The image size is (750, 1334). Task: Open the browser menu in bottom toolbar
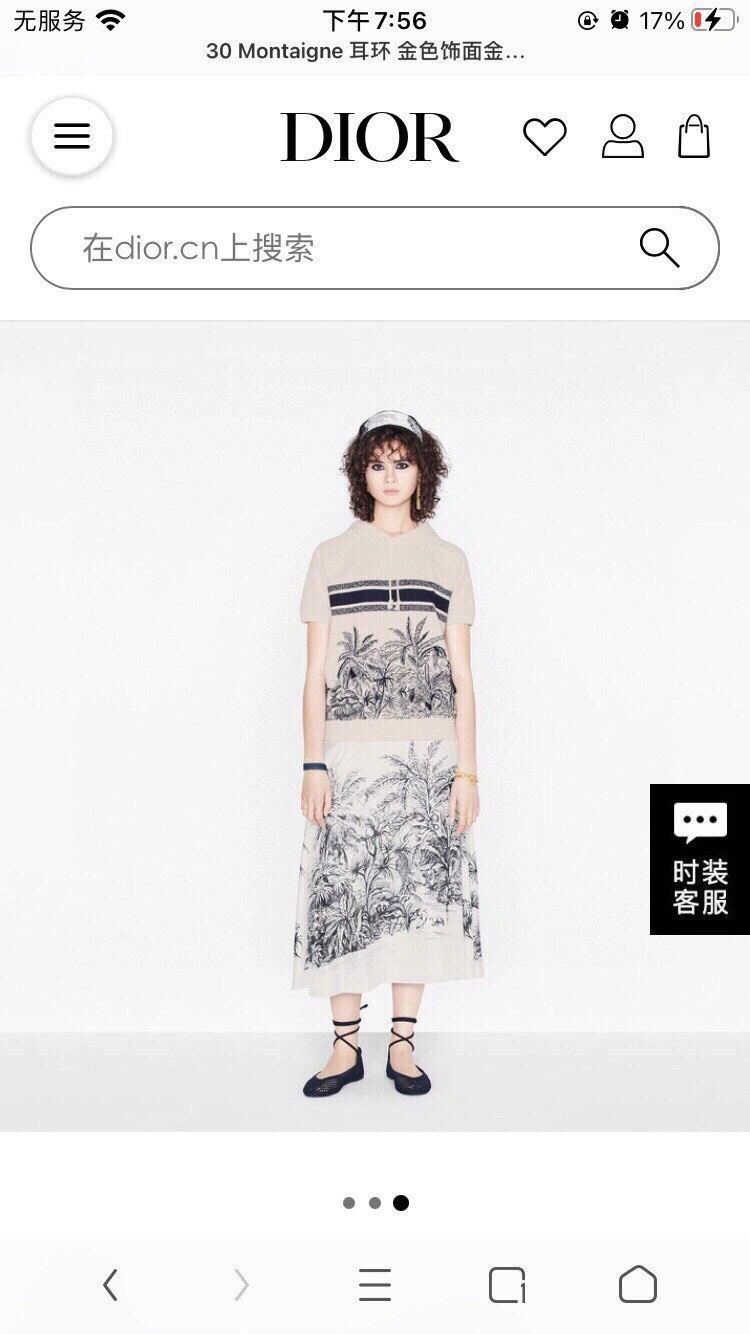(x=375, y=1284)
